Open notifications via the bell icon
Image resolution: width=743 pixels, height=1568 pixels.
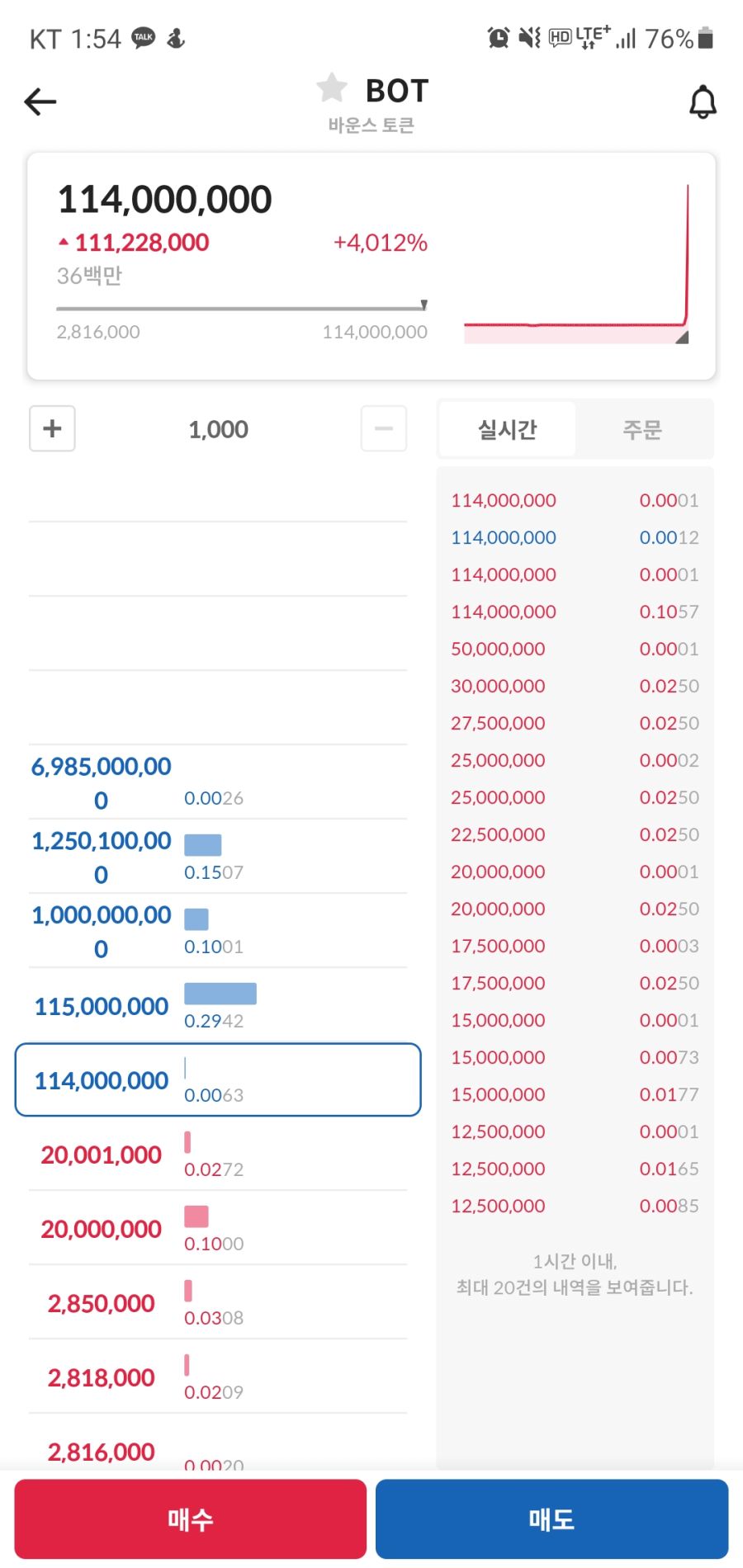pyautogui.click(x=703, y=101)
